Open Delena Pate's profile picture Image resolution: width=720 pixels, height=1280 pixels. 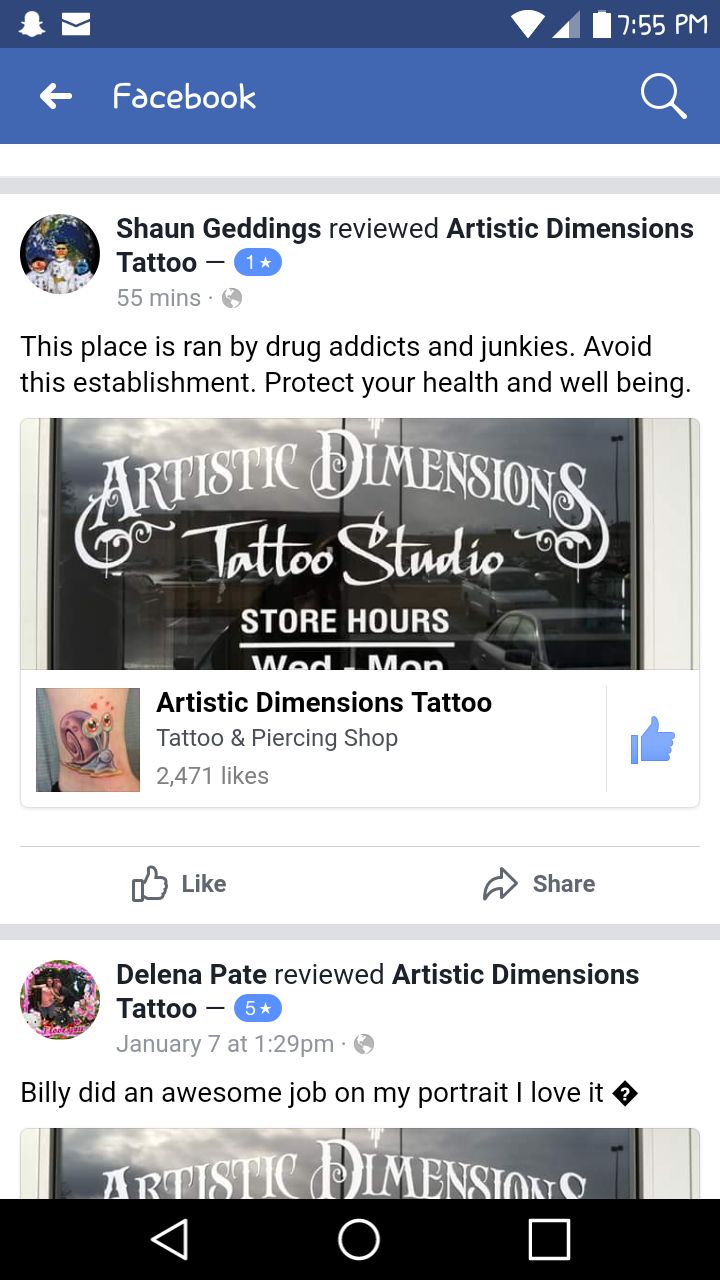[x=60, y=999]
